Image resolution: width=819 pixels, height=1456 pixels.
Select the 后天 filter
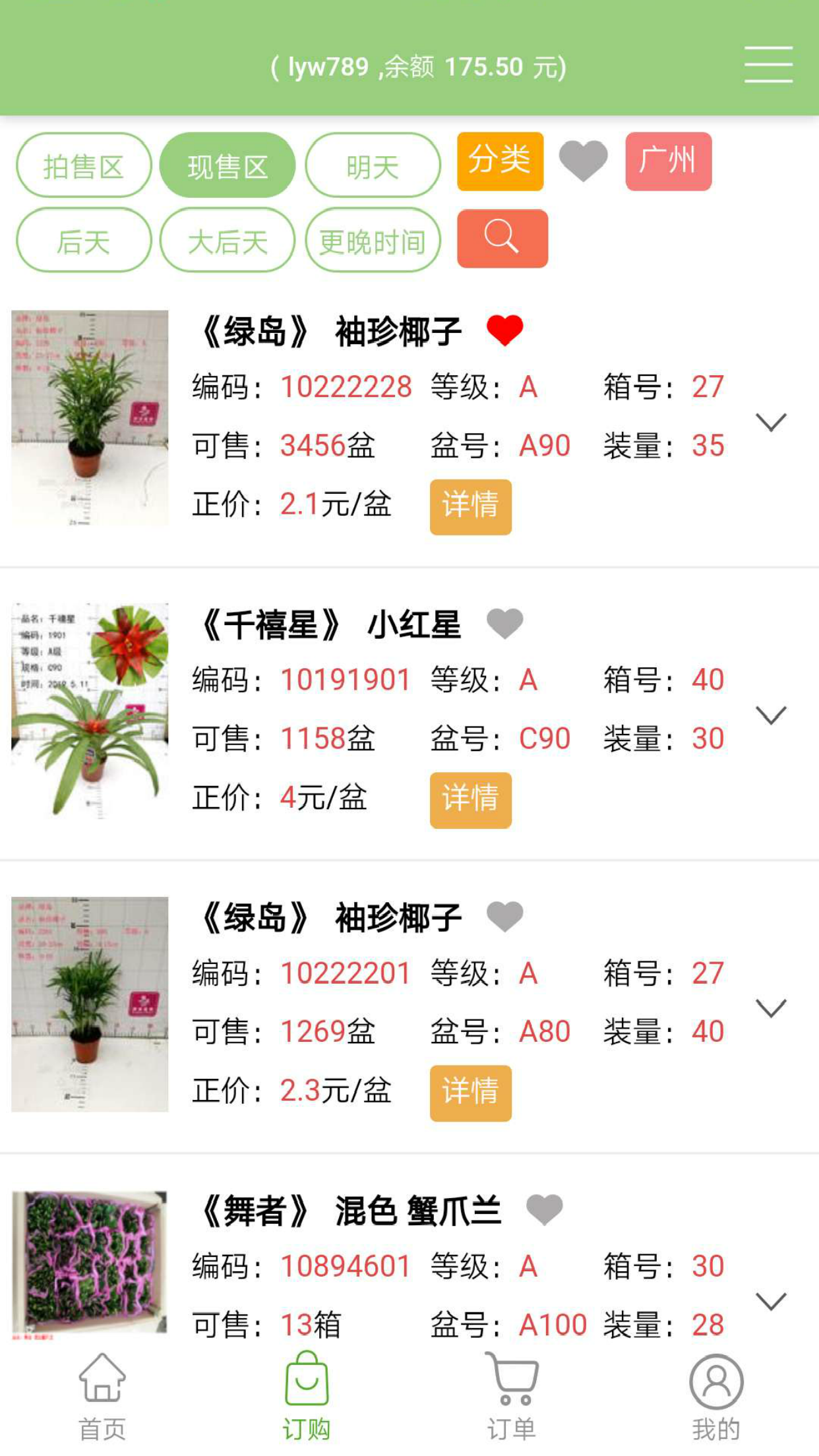pos(84,241)
